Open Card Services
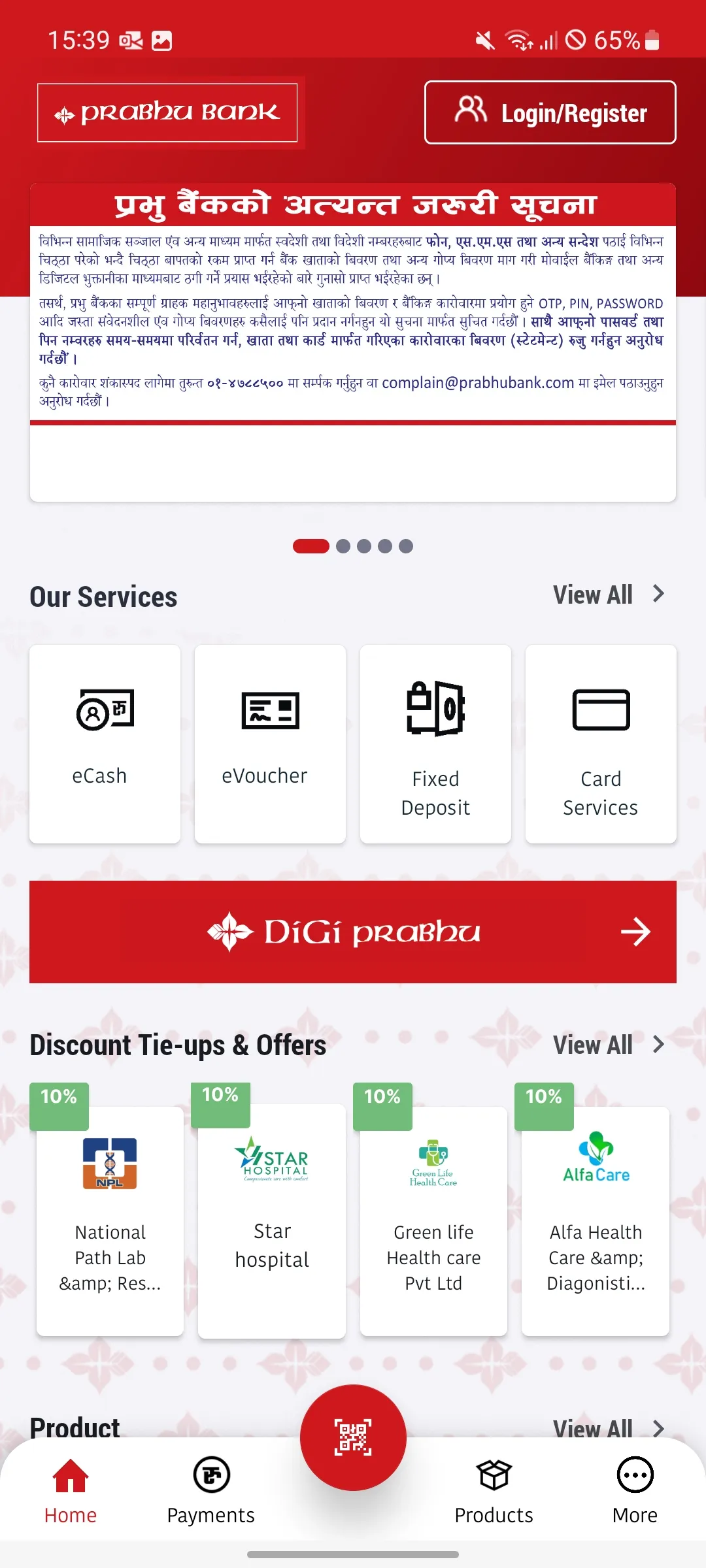The width and height of the screenshot is (706, 1568). pos(601,743)
